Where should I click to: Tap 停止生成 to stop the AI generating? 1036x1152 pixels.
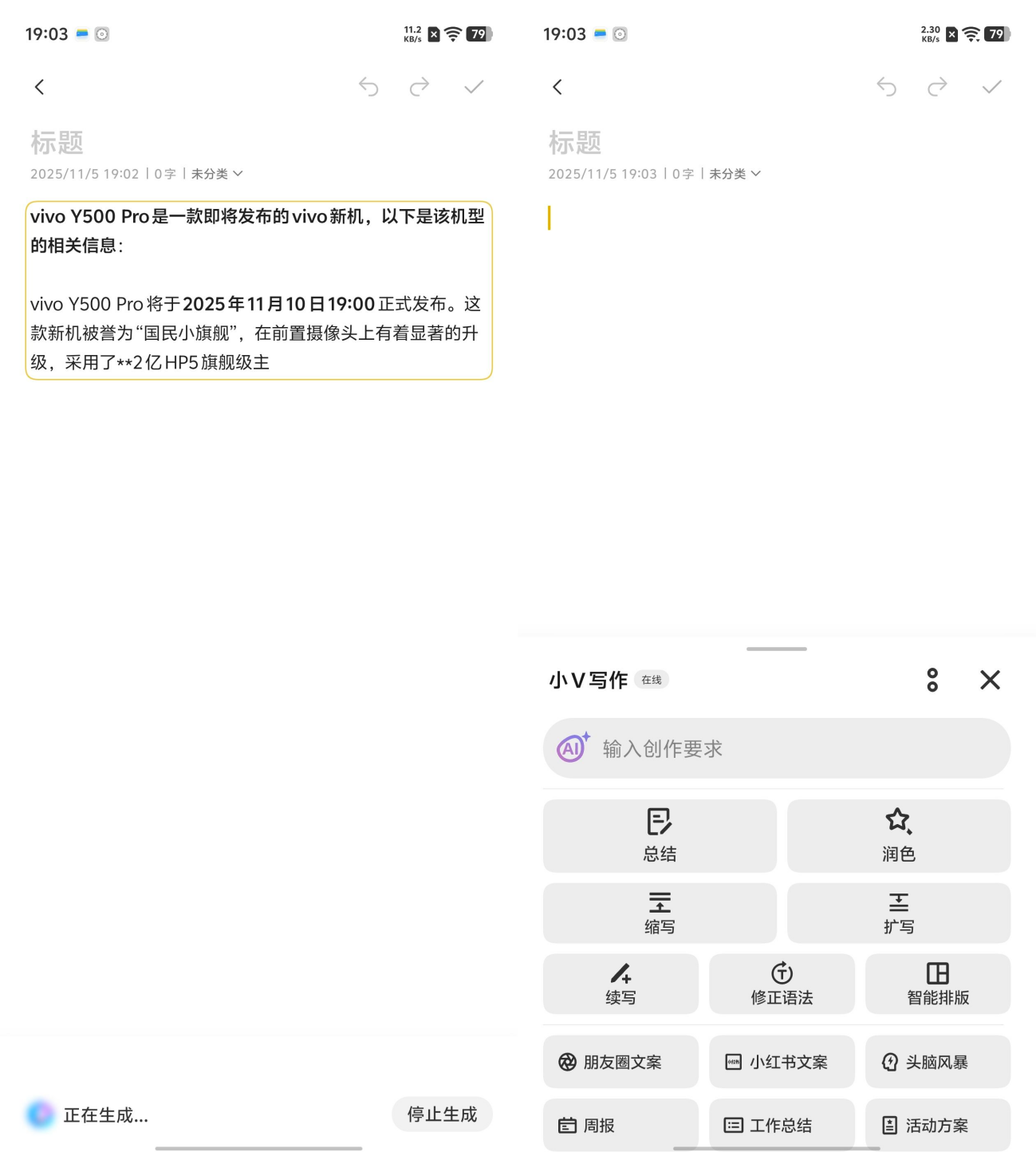442,1115
